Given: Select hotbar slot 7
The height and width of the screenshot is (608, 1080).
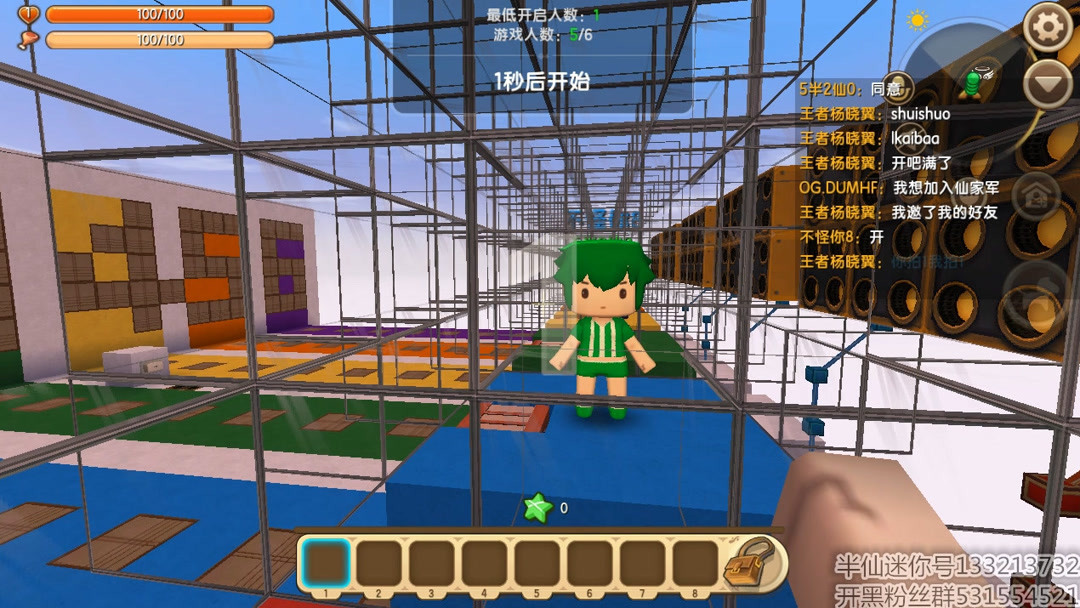Looking at the screenshot, I should click(x=643, y=563).
